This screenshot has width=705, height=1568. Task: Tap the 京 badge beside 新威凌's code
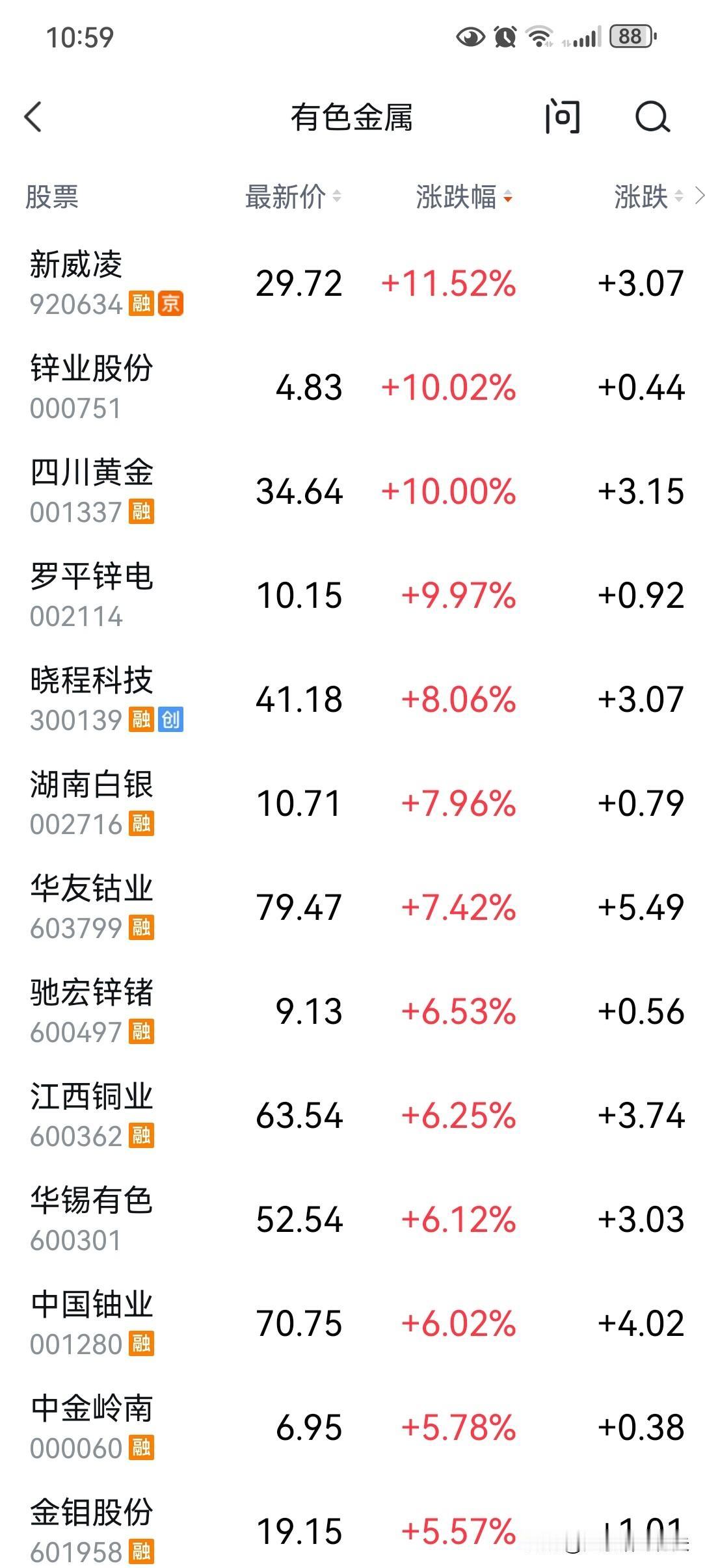pyautogui.click(x=172, y=304)
